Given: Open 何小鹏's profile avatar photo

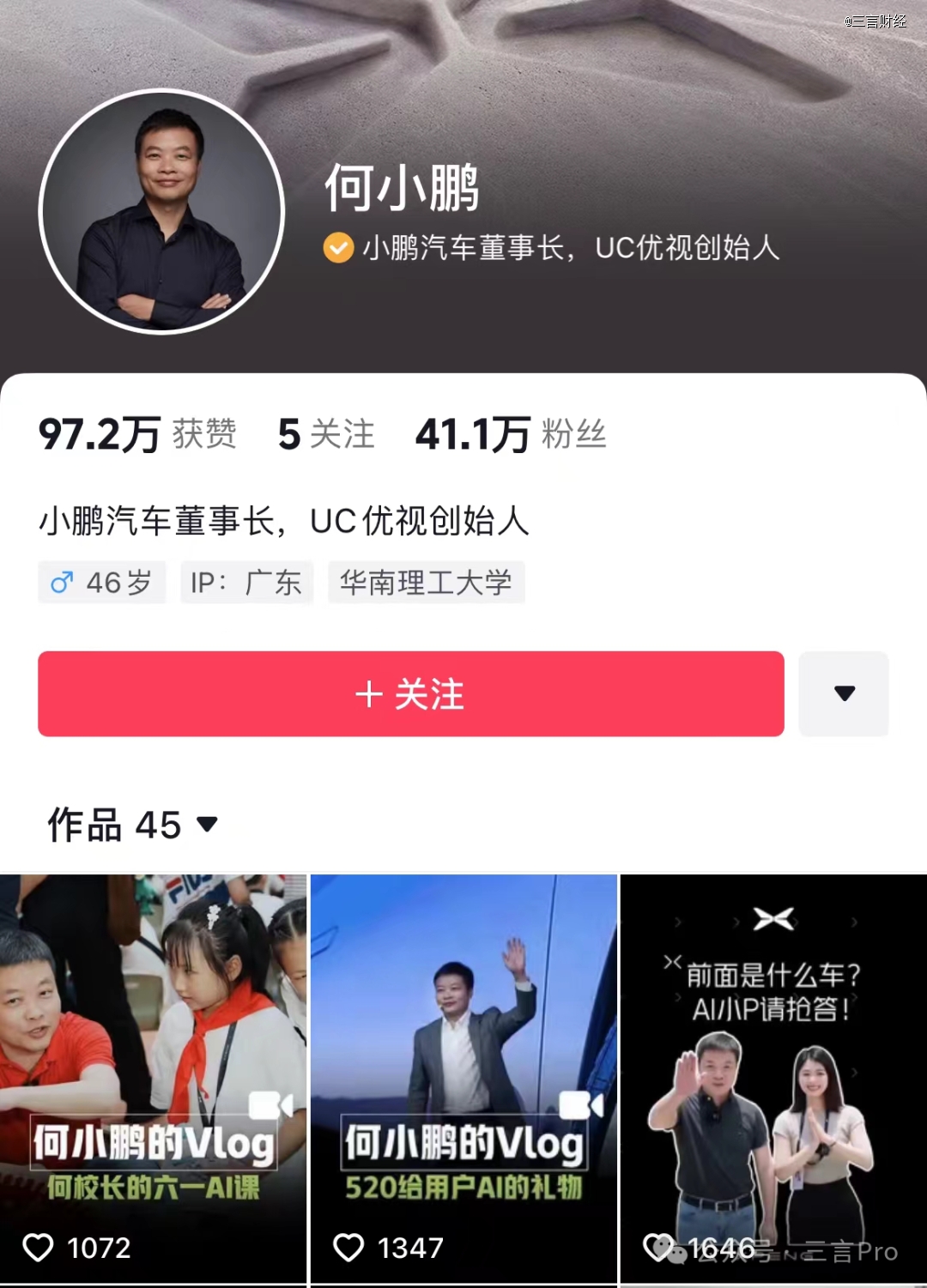Looking at the screenshot, I should 161,211.
